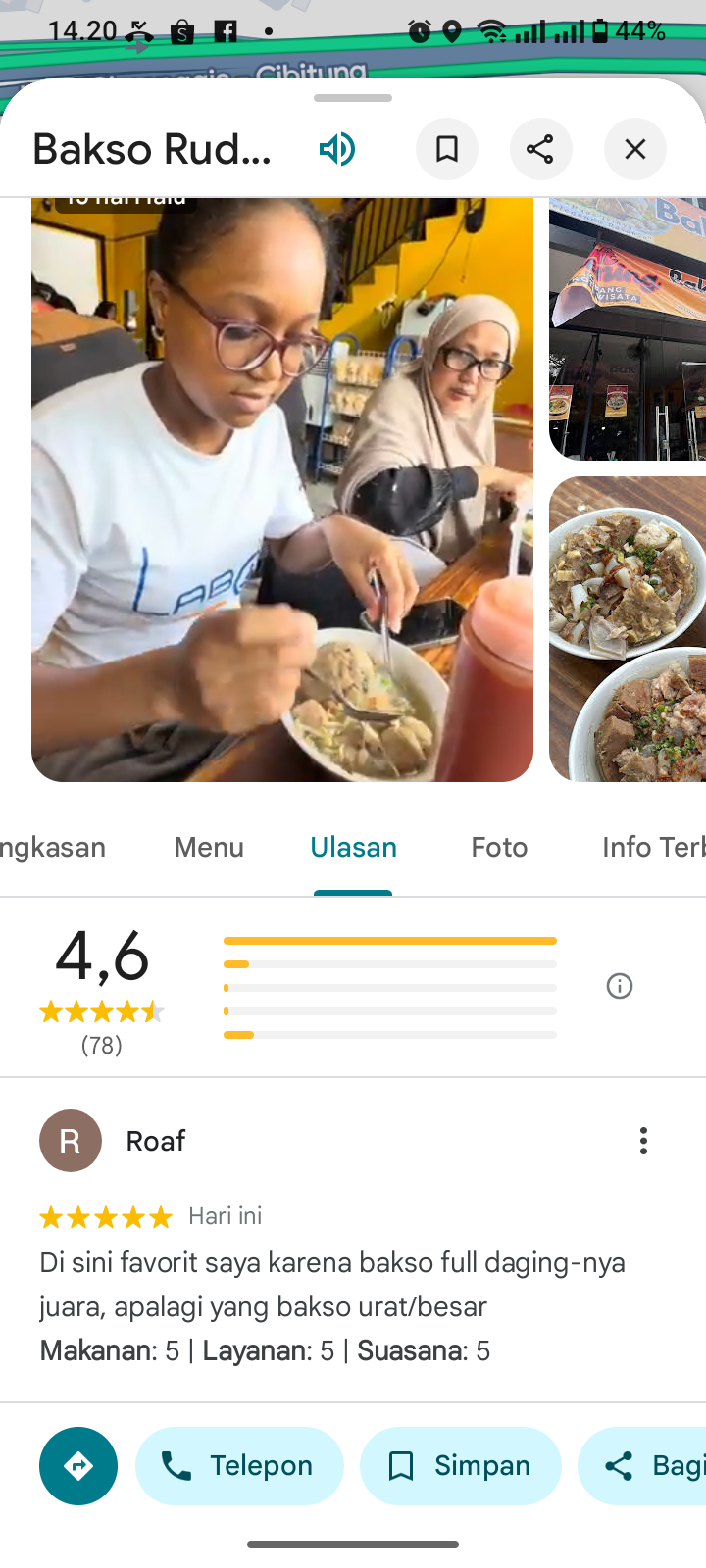Image resolution: width=706 pixels, height=1568 pixels.
Task: View the storefront banner photo
Action: (x=628, y=328)
